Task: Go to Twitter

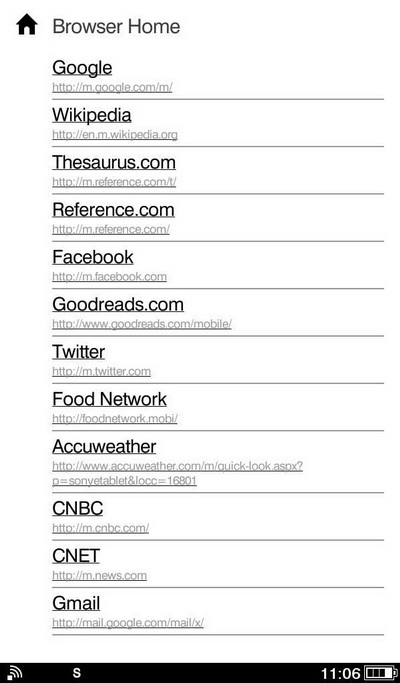Action: 79,352
